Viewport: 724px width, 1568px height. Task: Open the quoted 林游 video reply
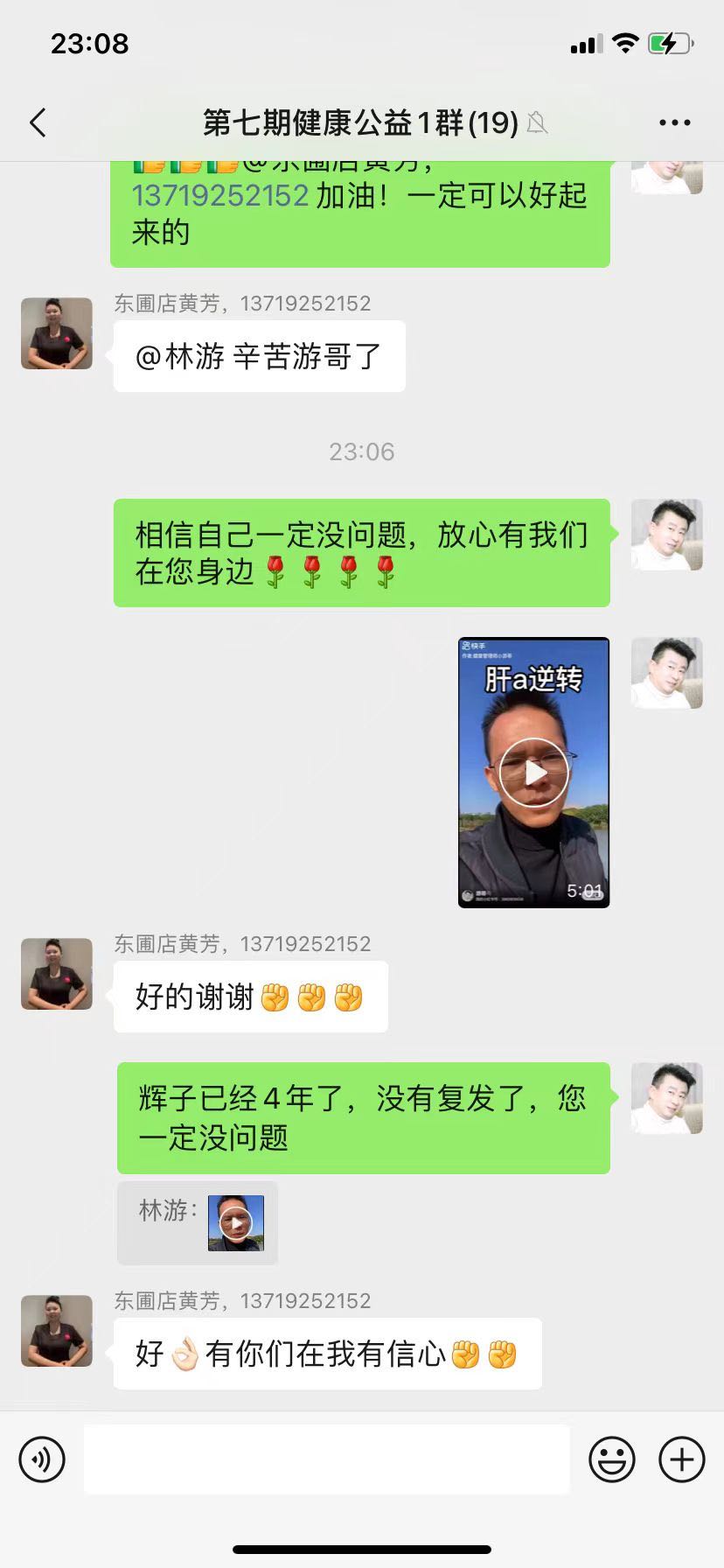tap(235, 1222)
